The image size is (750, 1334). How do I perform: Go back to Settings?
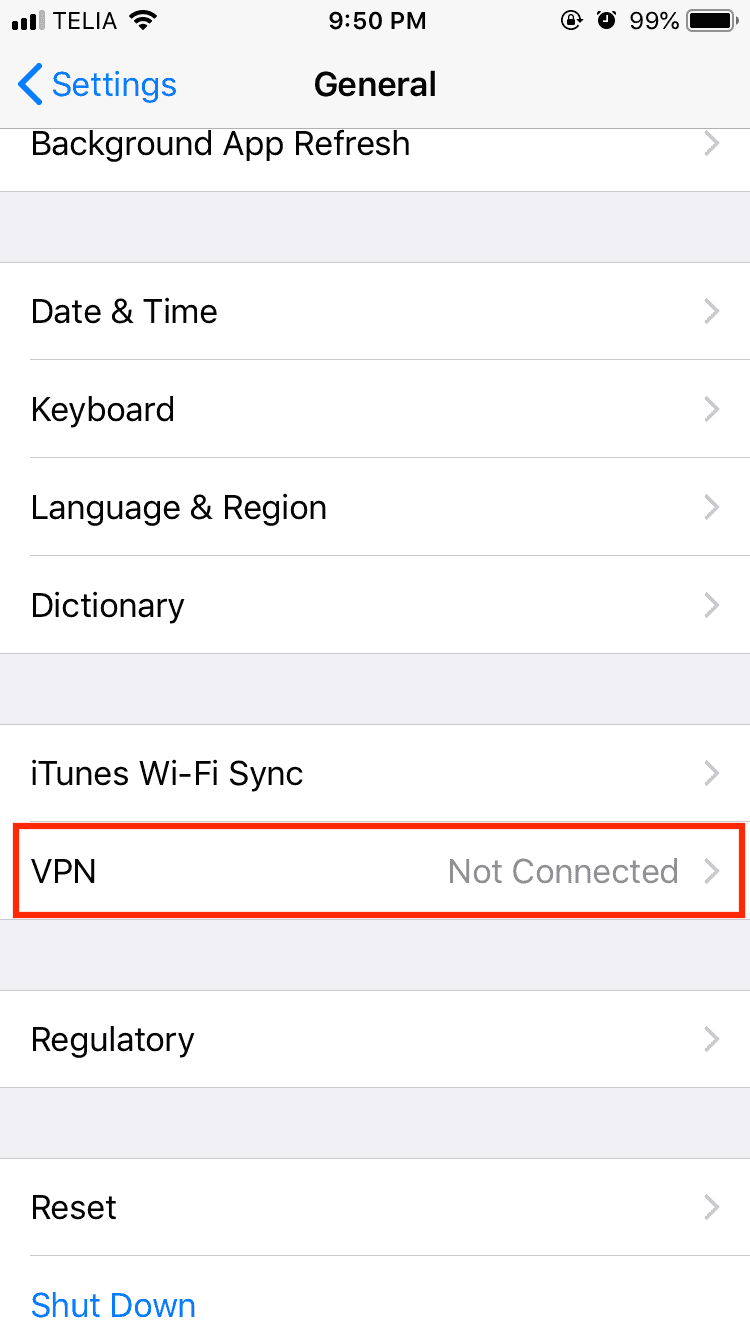pyautogui.click(x=97, y=85)
